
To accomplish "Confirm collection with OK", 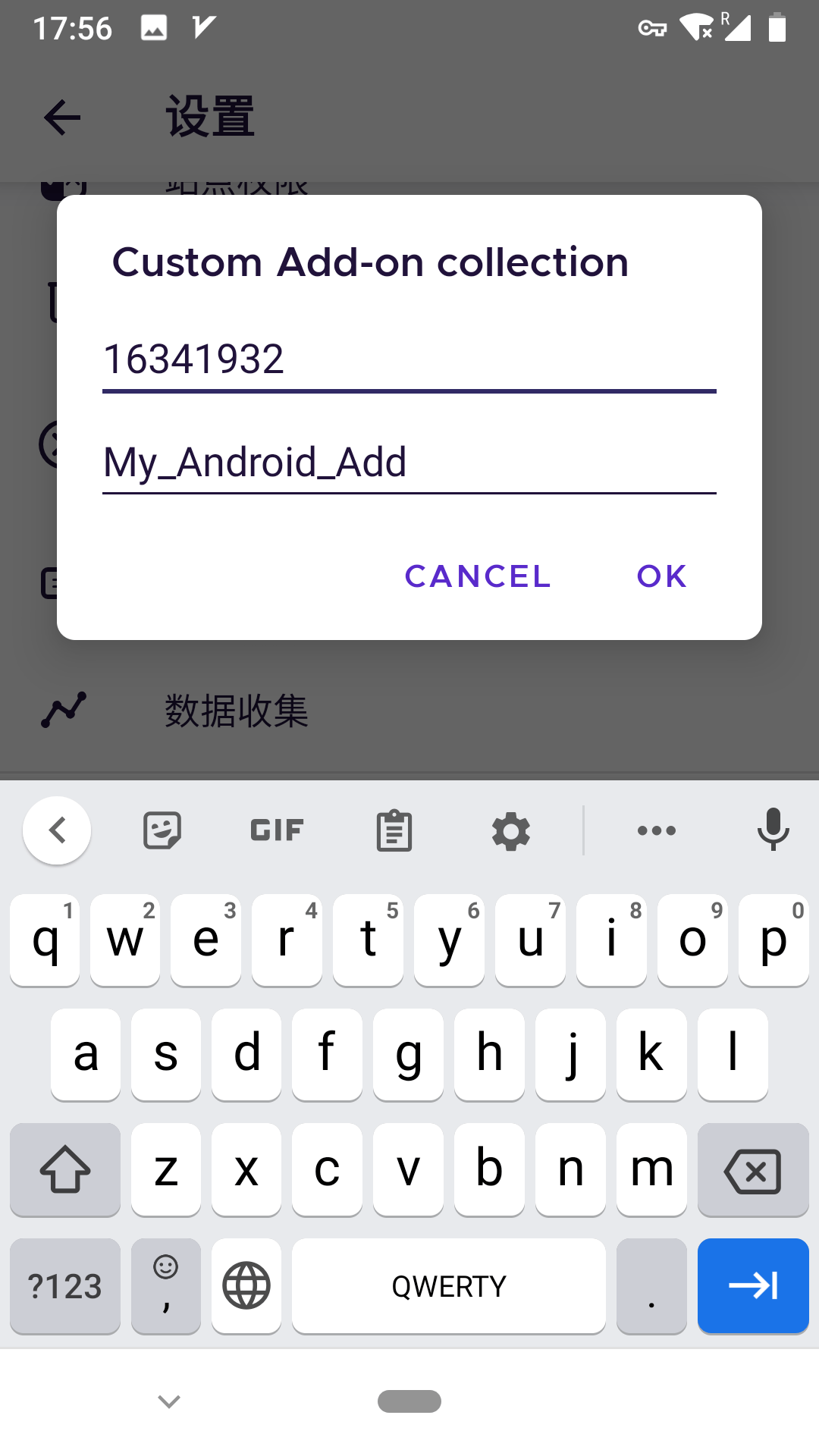I will (661, 576).
